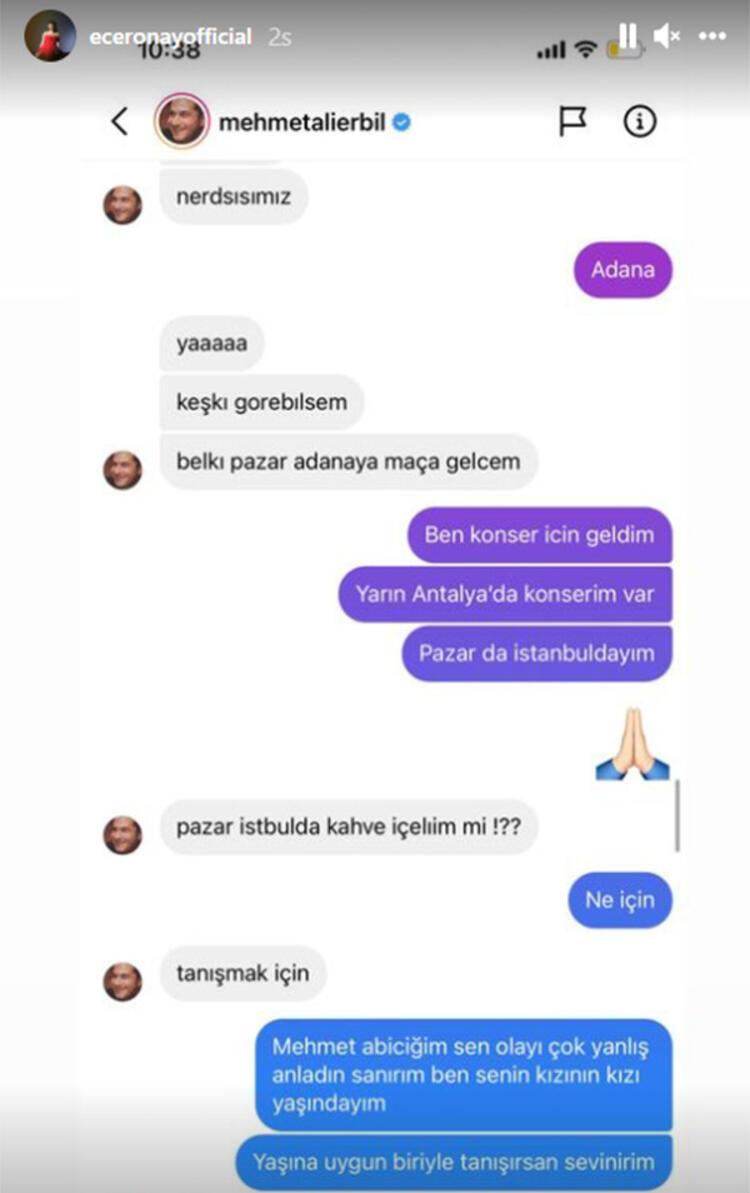Tap eceronayofficial's profile picture
The height and width of the screenshot is (1193, 750).
[x=49, y=37]
